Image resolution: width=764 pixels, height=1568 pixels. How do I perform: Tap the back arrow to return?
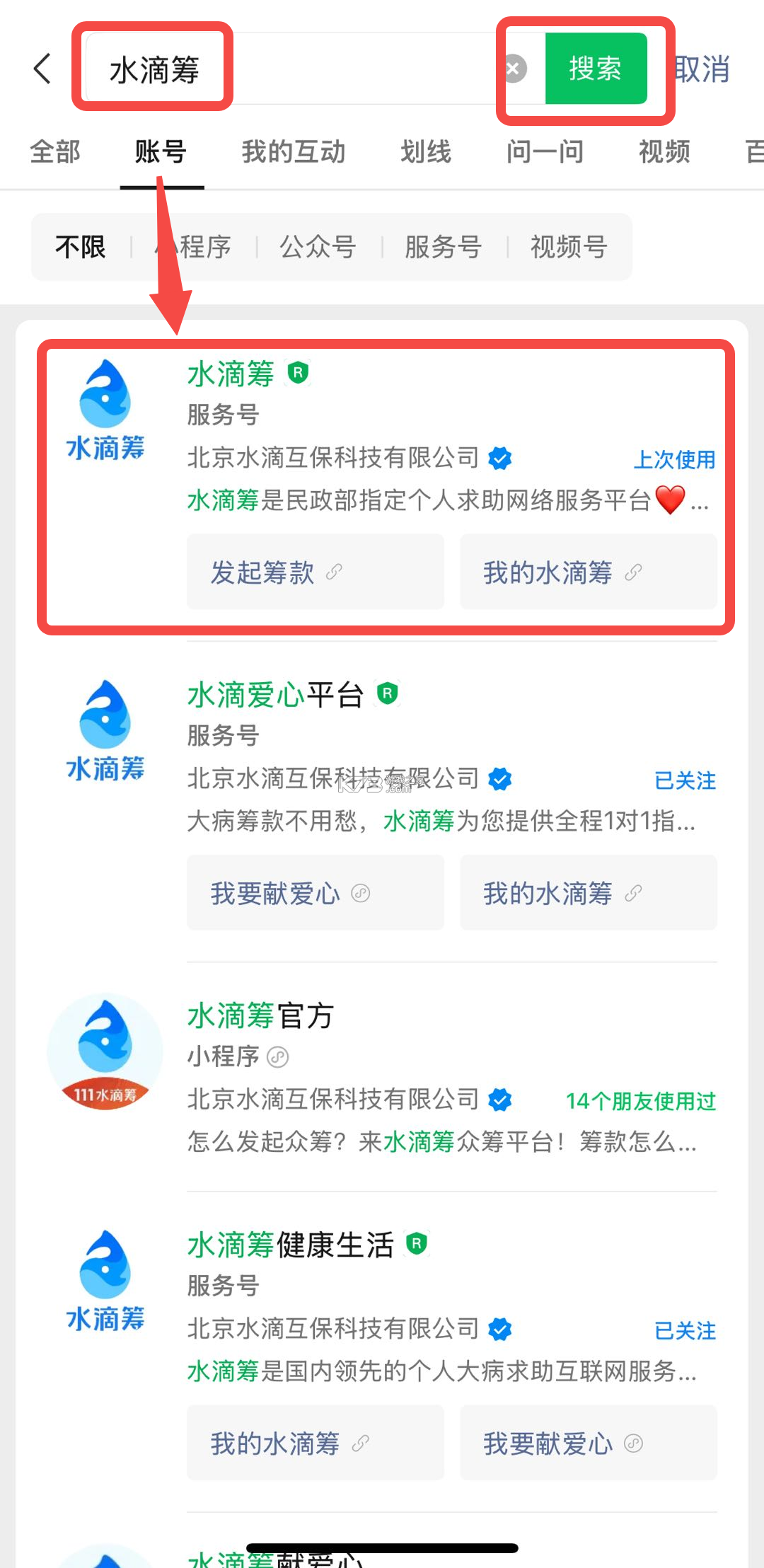[40, 69]
